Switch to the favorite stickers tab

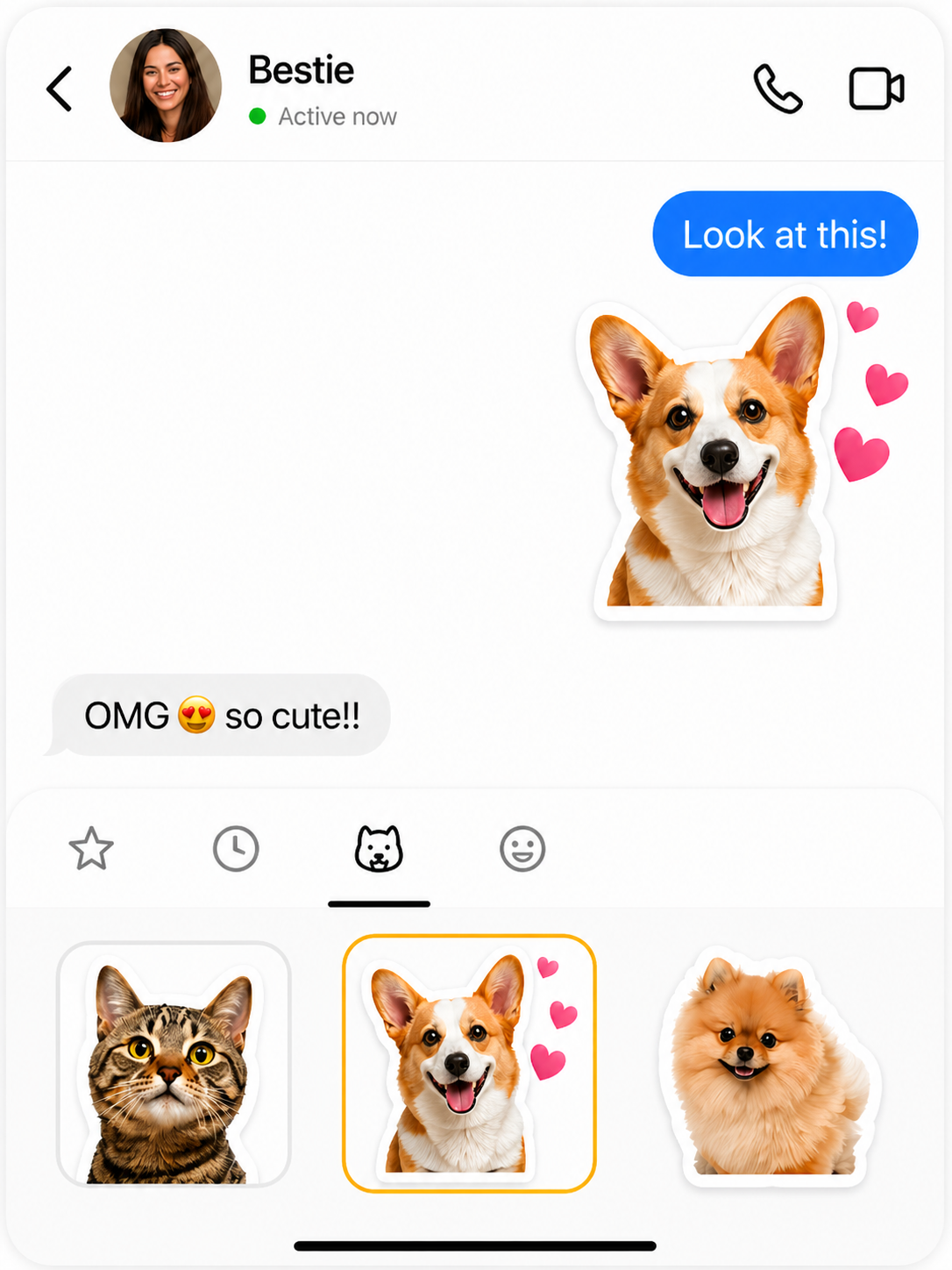point(91,849)
